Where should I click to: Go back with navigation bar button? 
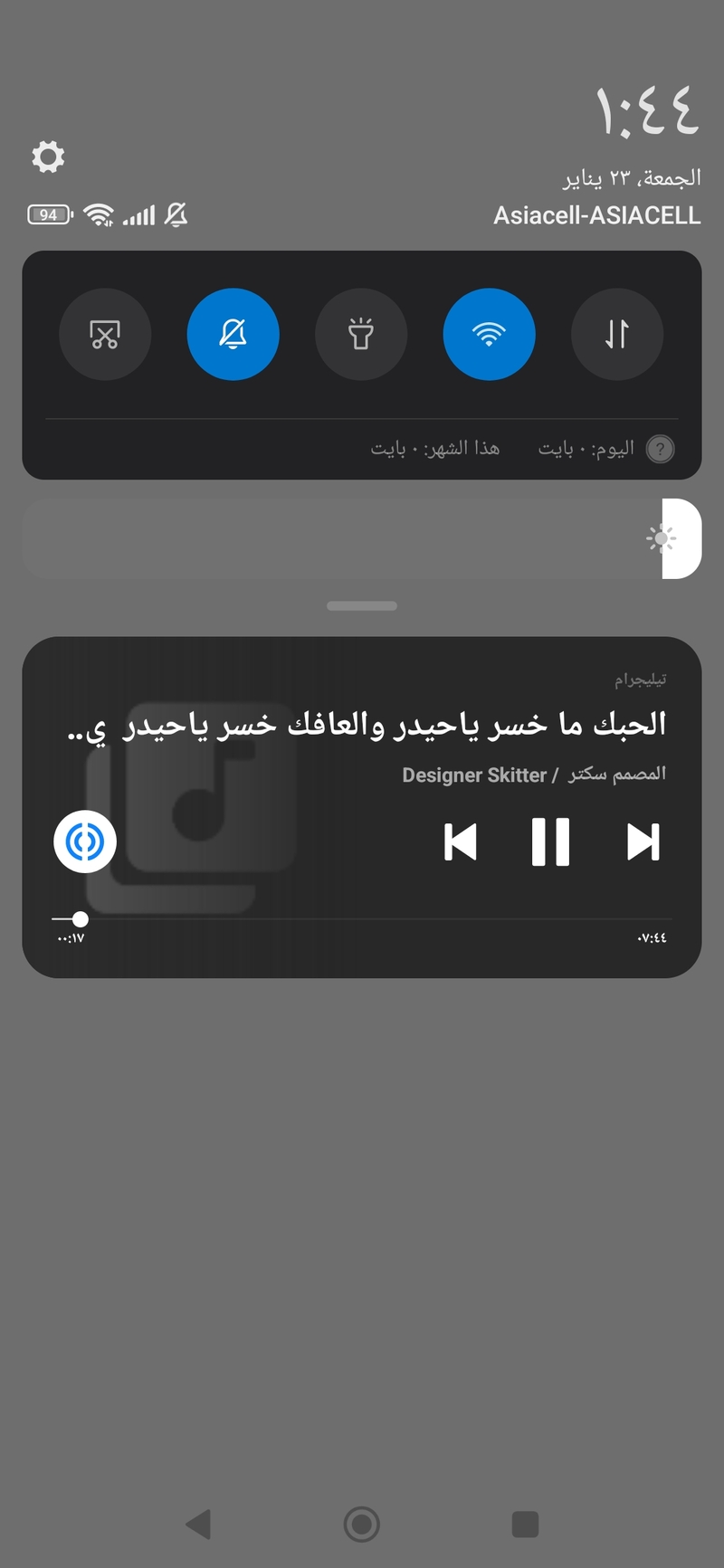(198, 1524)
